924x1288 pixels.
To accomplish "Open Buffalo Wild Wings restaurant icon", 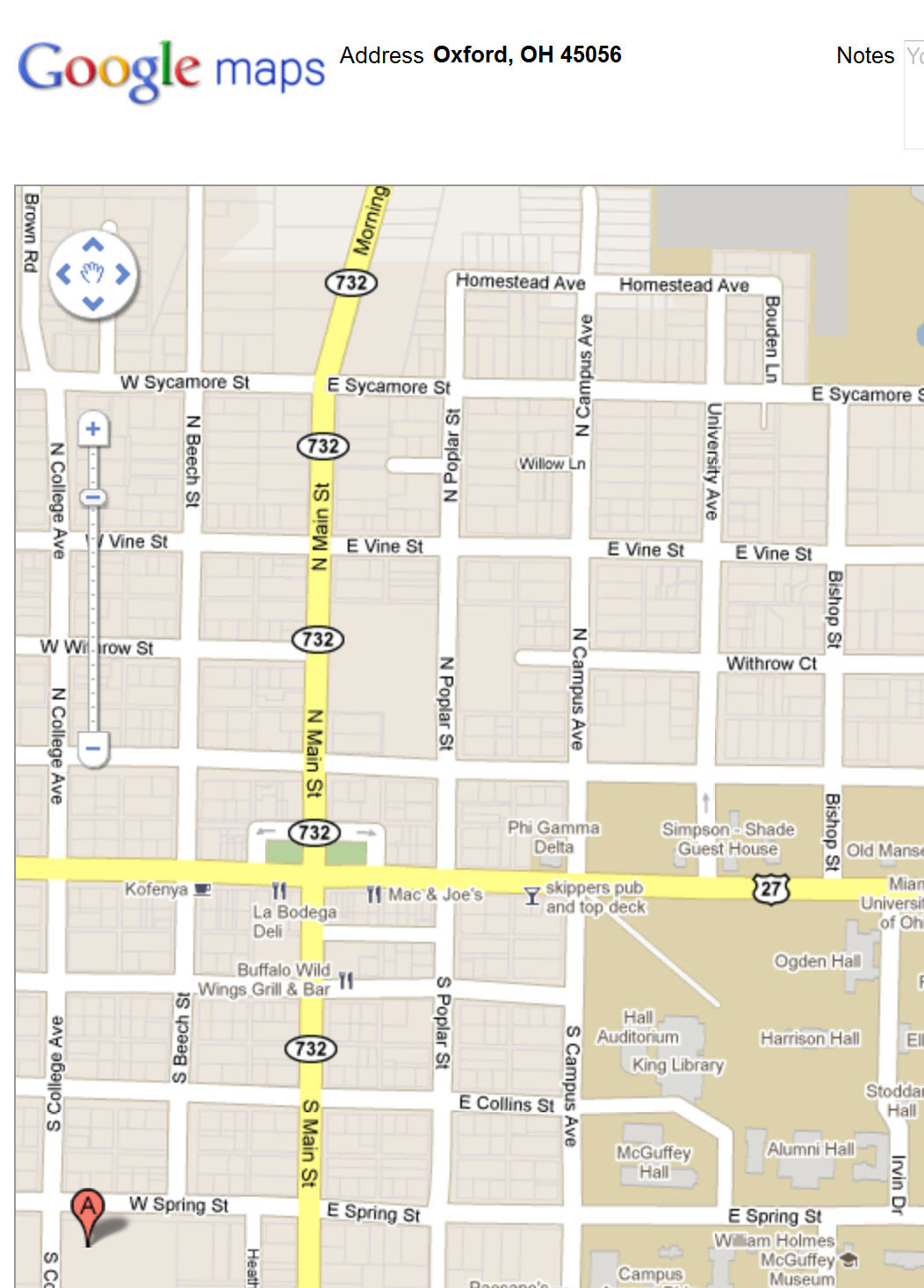I will (346, 980).
